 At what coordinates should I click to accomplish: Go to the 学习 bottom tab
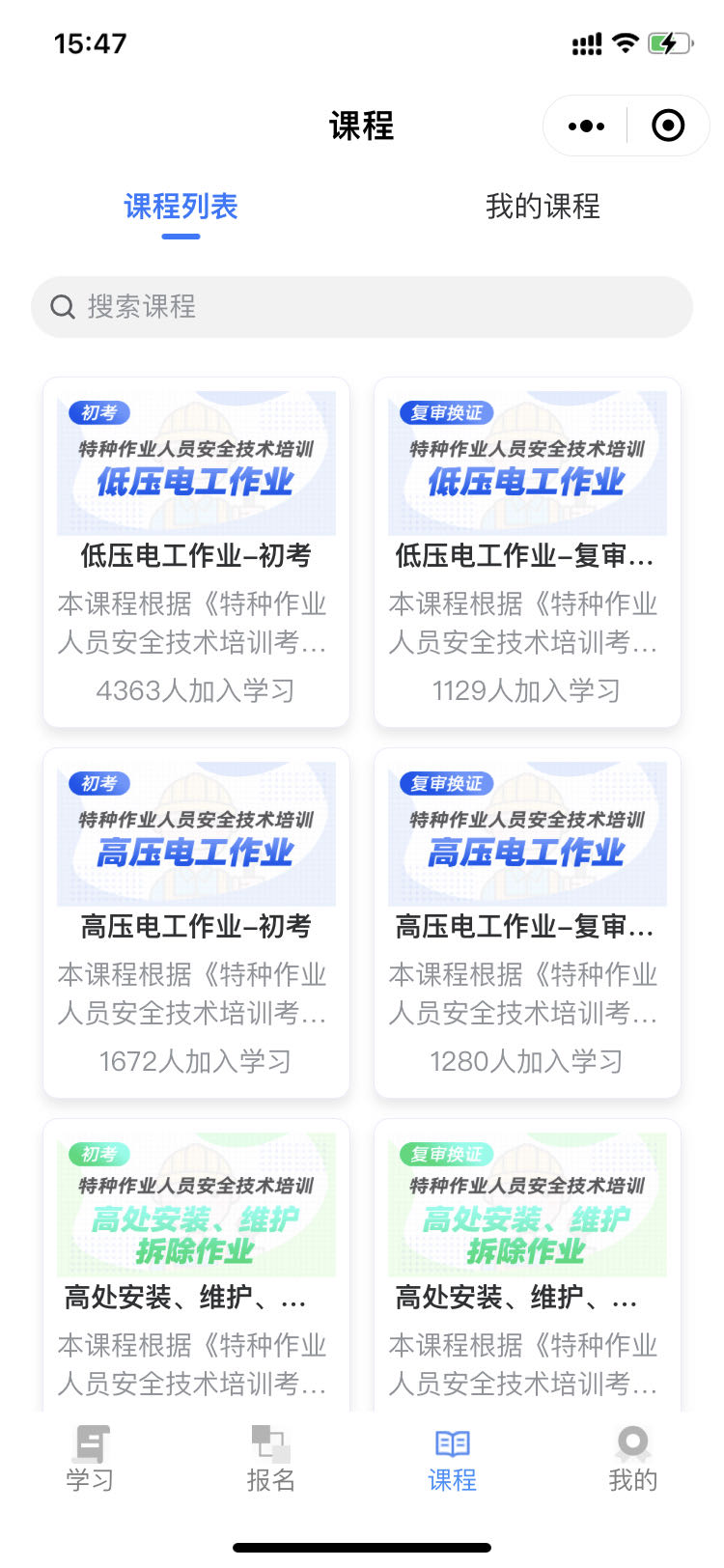(91, 1459)
